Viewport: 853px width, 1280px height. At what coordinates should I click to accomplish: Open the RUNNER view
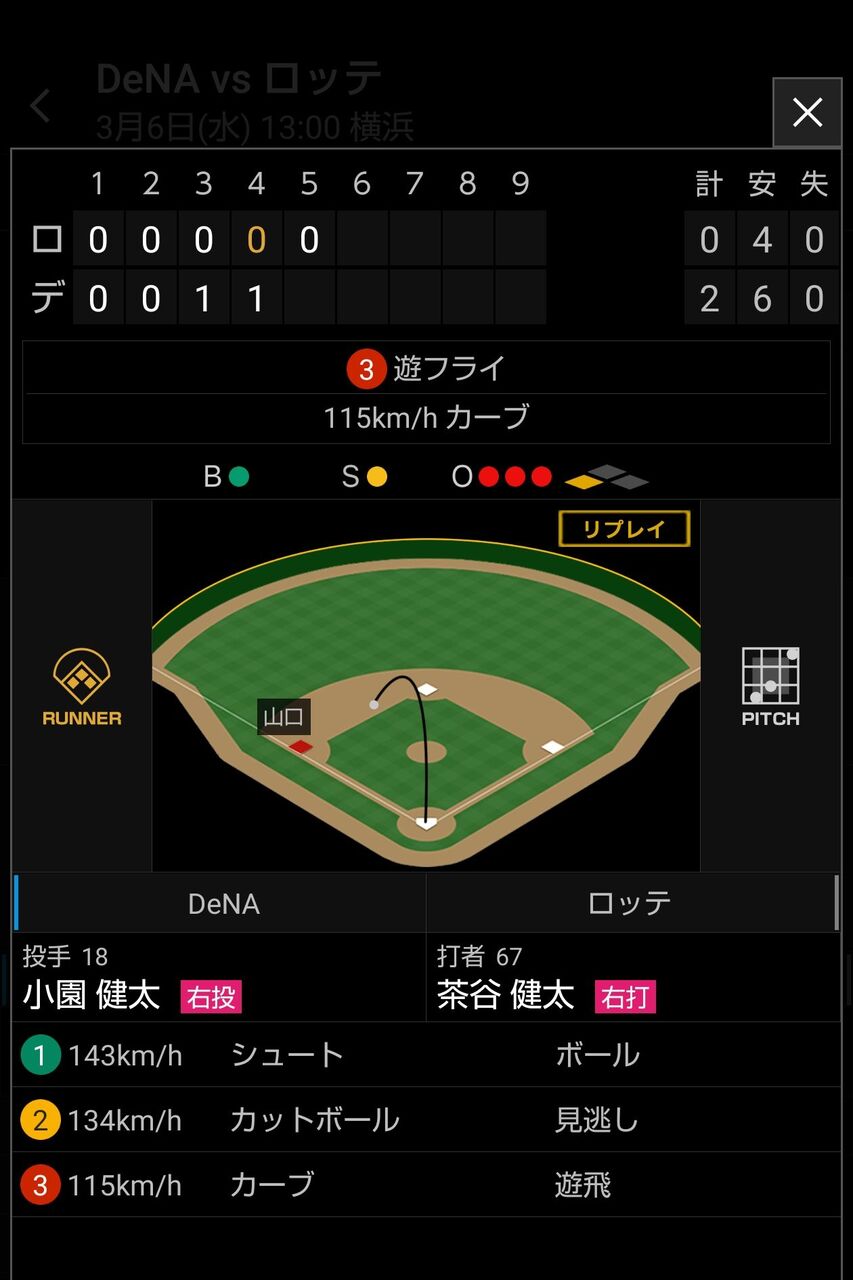(x=82, y=686)
